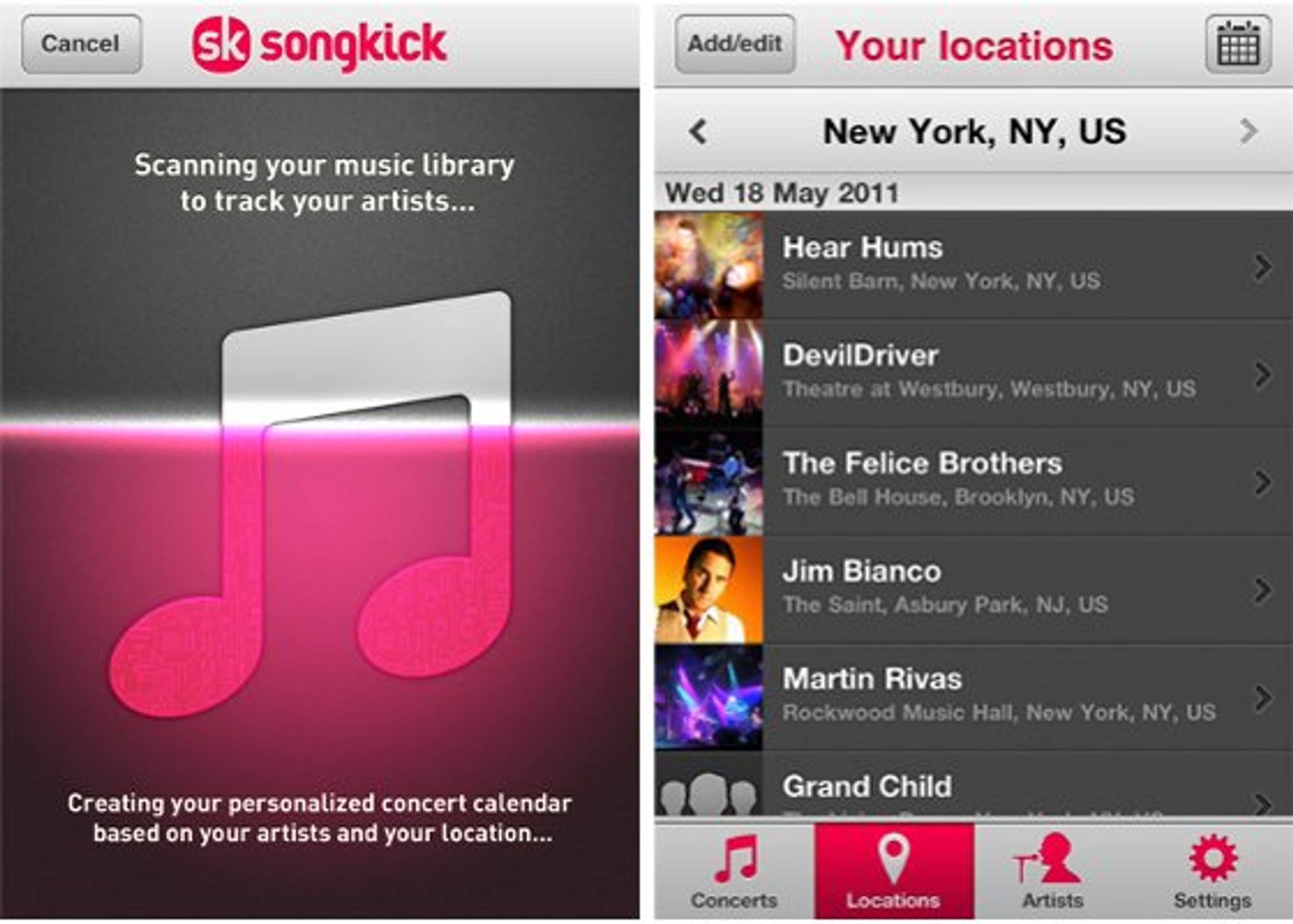
Task: Open the calendar view icon
Action: 1238,45
